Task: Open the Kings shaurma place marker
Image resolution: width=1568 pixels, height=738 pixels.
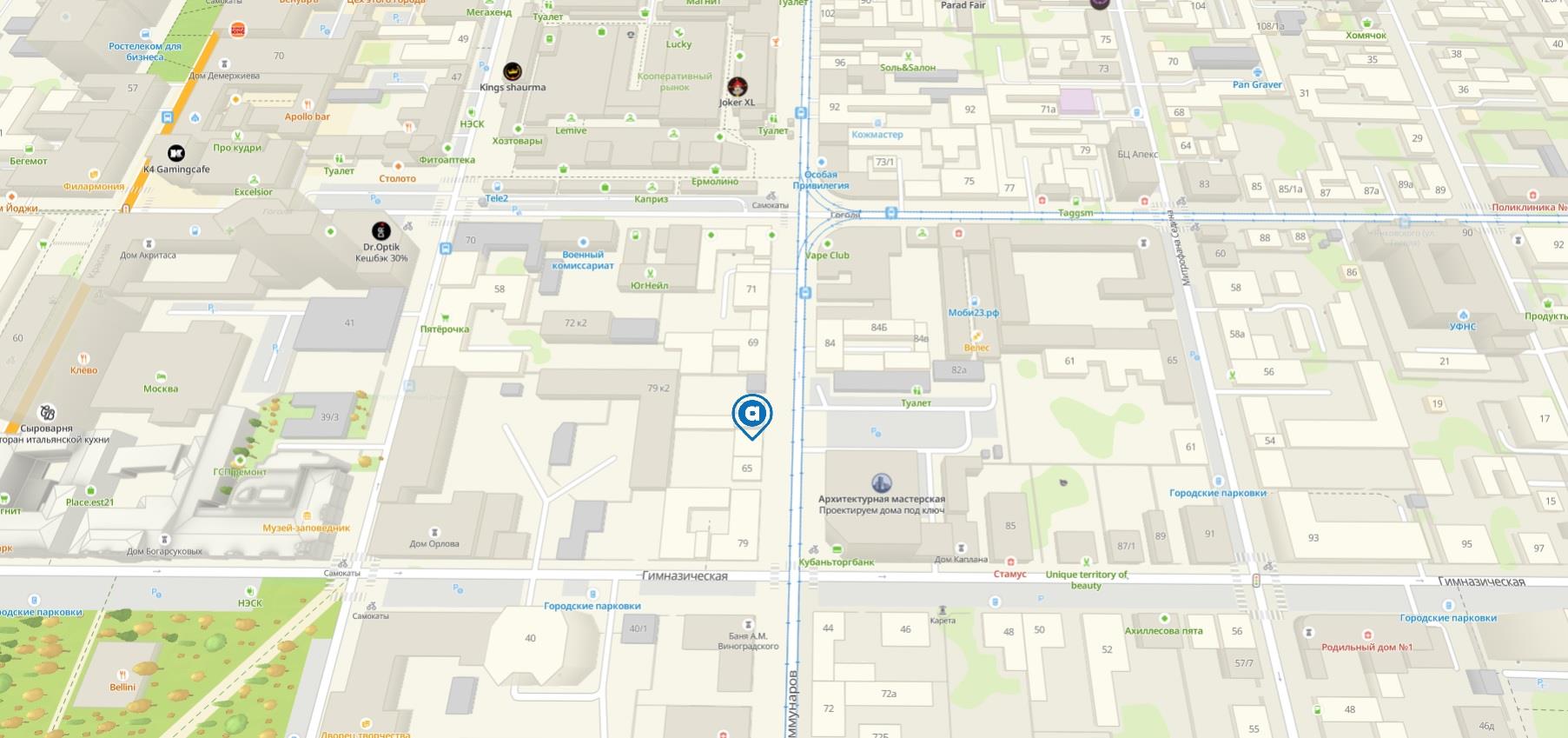Action: coord(513,71)
